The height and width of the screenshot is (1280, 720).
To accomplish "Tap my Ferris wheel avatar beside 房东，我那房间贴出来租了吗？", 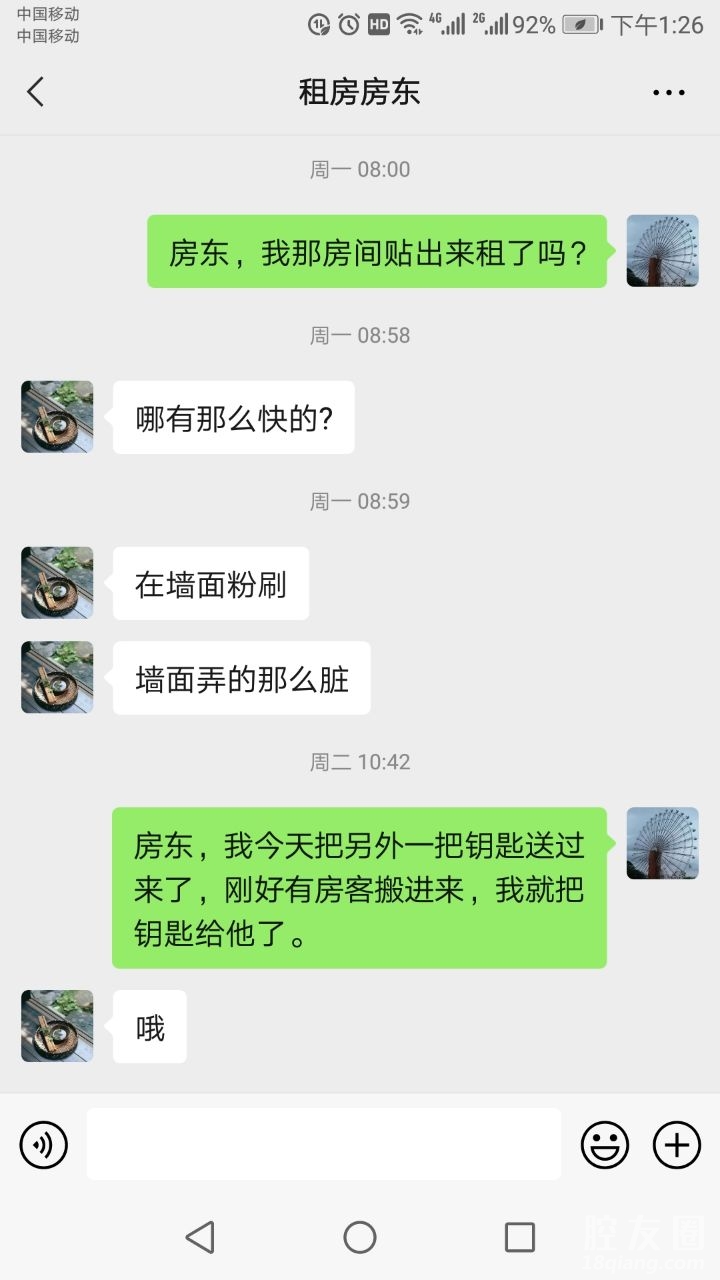I will coord(662,251).
